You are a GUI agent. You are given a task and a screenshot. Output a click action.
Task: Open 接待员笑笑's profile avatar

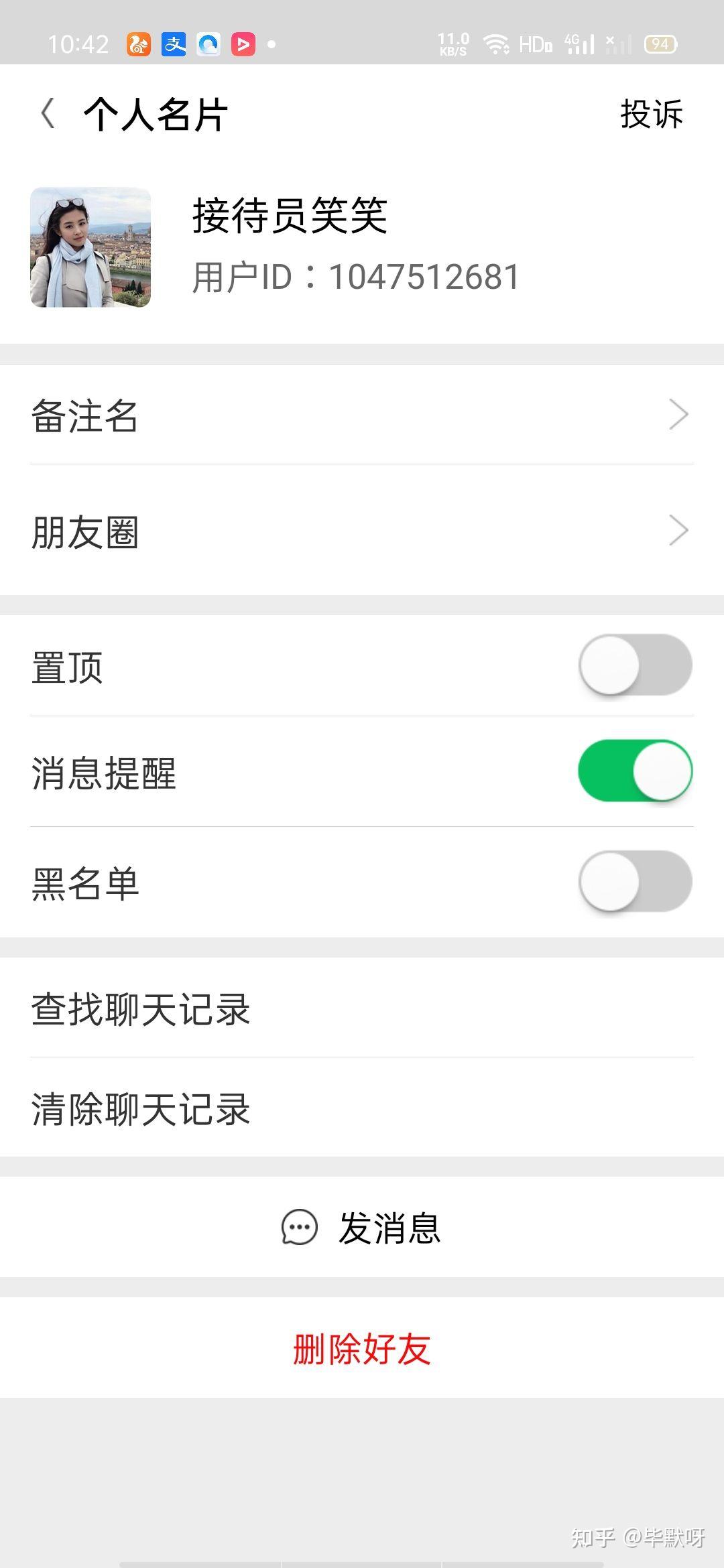click(x=90, y=247)
